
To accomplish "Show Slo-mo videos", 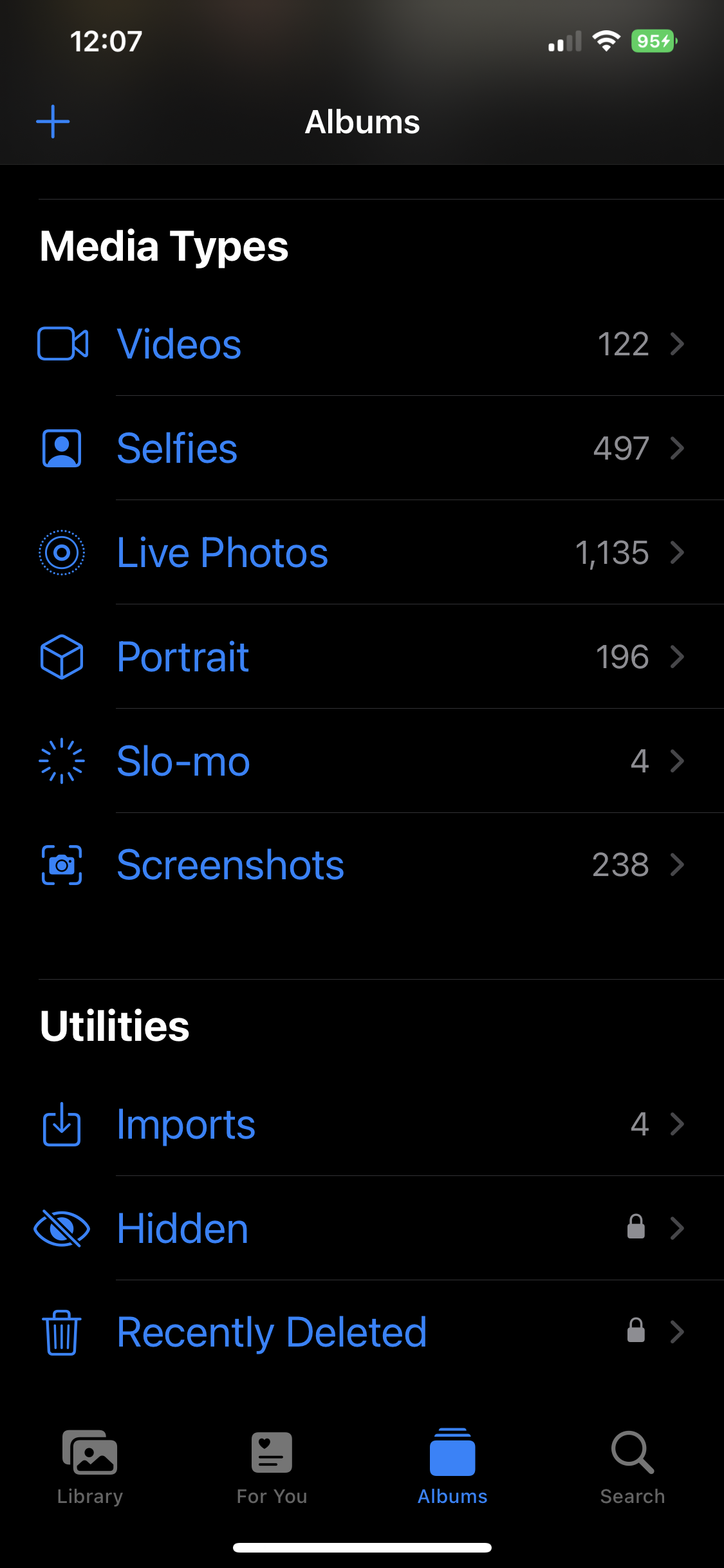I will pyautogui.click(x=183, y=761).
